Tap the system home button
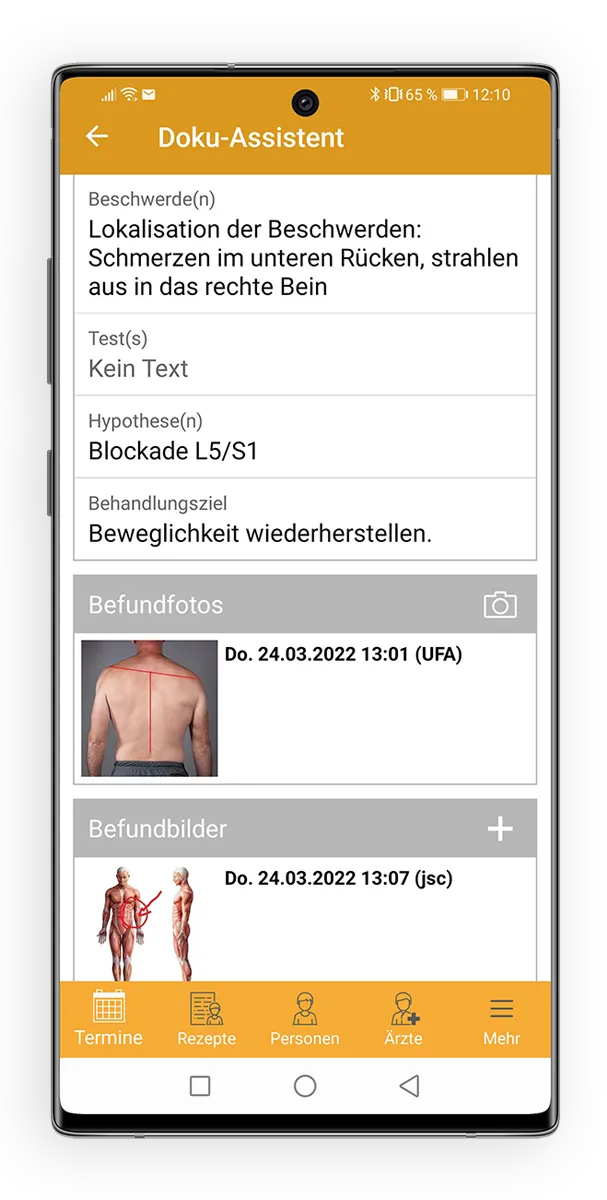 305,1086
